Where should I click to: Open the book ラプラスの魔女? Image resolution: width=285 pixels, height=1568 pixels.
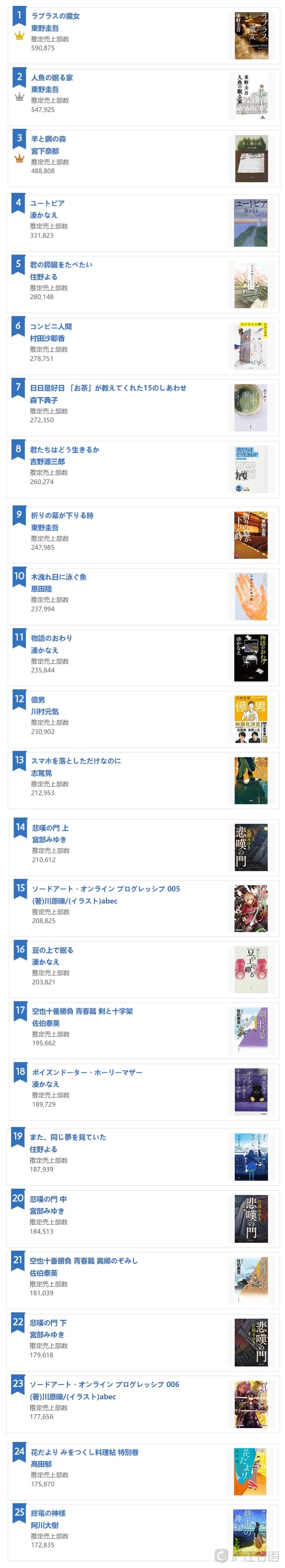[55, 16]
